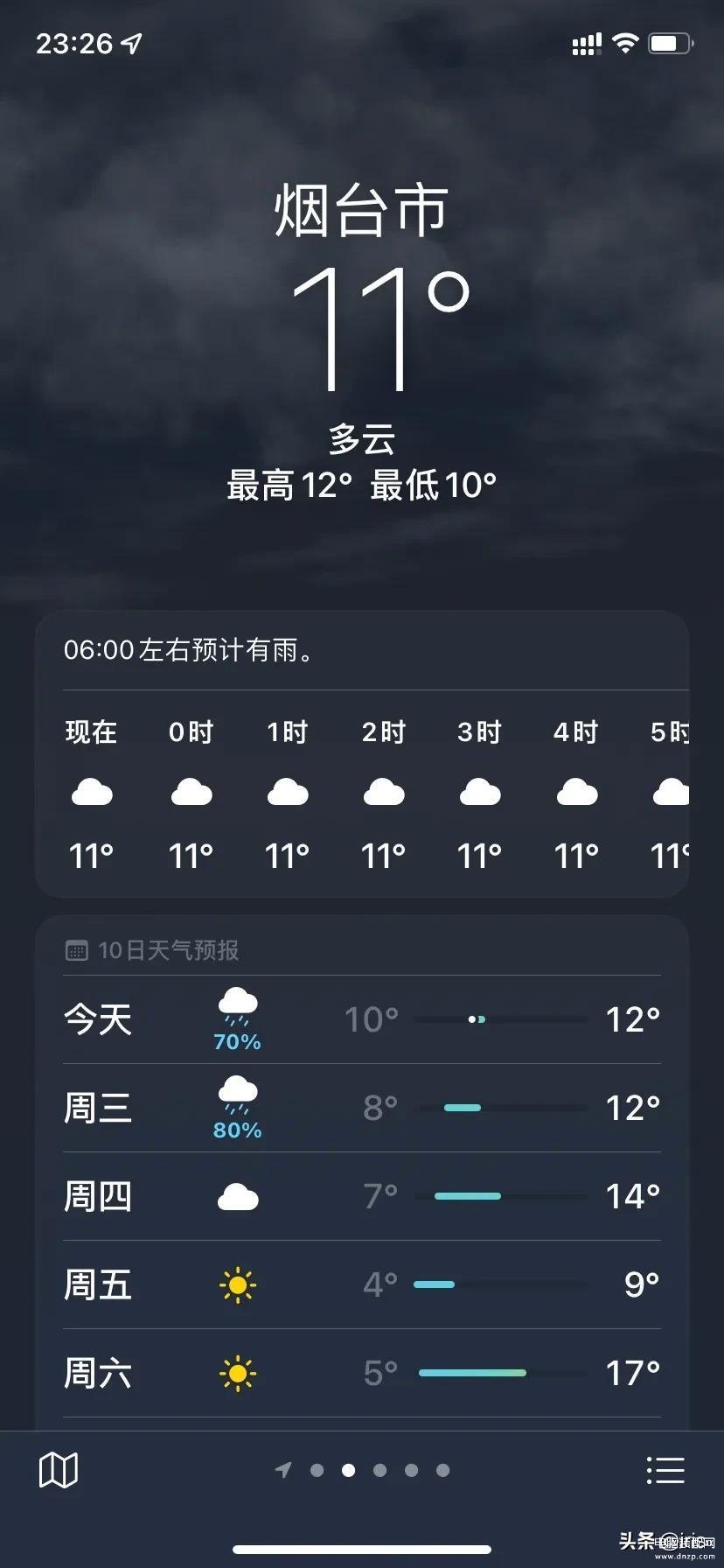Viewport: 724px width, 1568px height.
Task: Open 周五 forecast row
Action: point(362,1284)
